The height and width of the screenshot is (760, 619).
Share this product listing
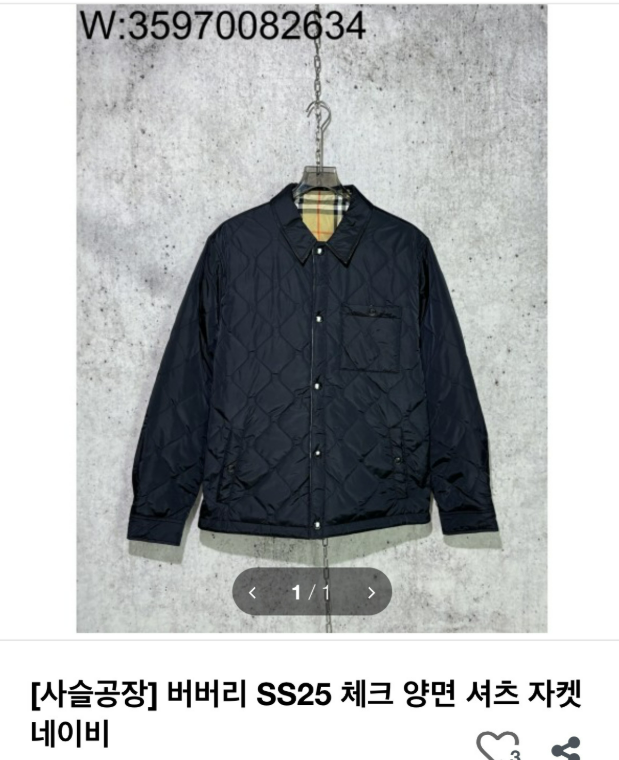(x=566, y=747)
